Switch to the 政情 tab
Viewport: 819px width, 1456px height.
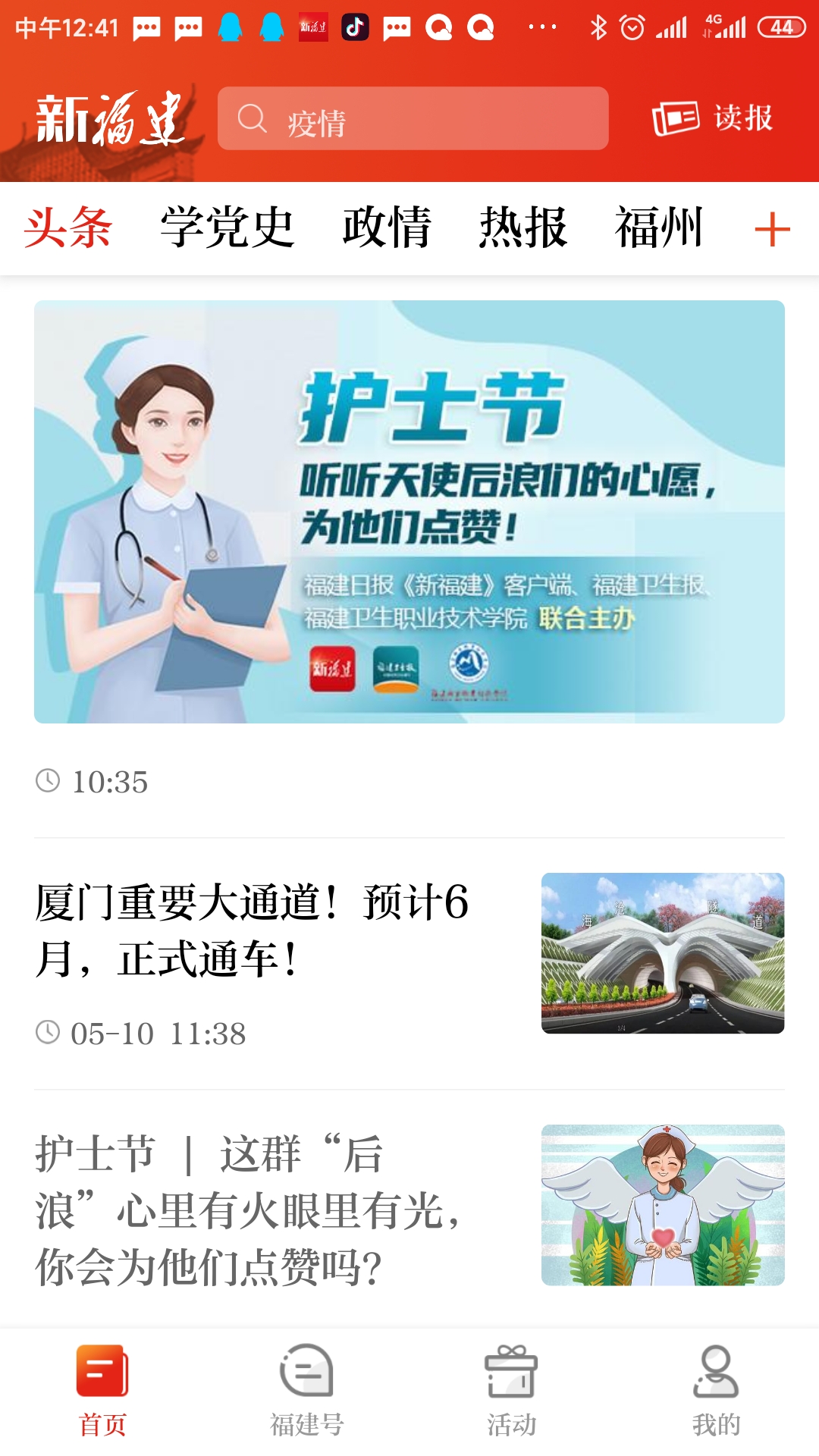coord(387,227)
